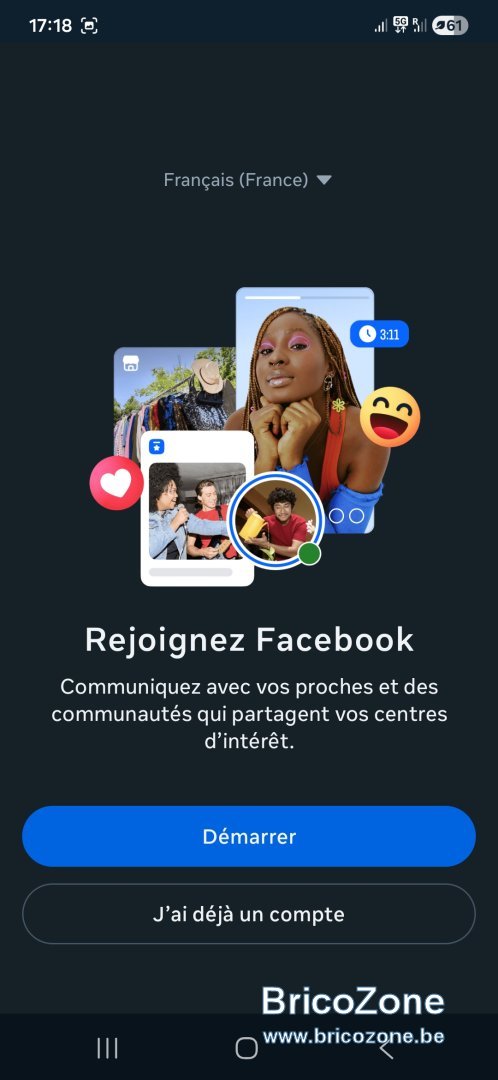Screen dimensions: 498x1080
Task: Open the Français (France) language dropdown
Action: [248, 180]
